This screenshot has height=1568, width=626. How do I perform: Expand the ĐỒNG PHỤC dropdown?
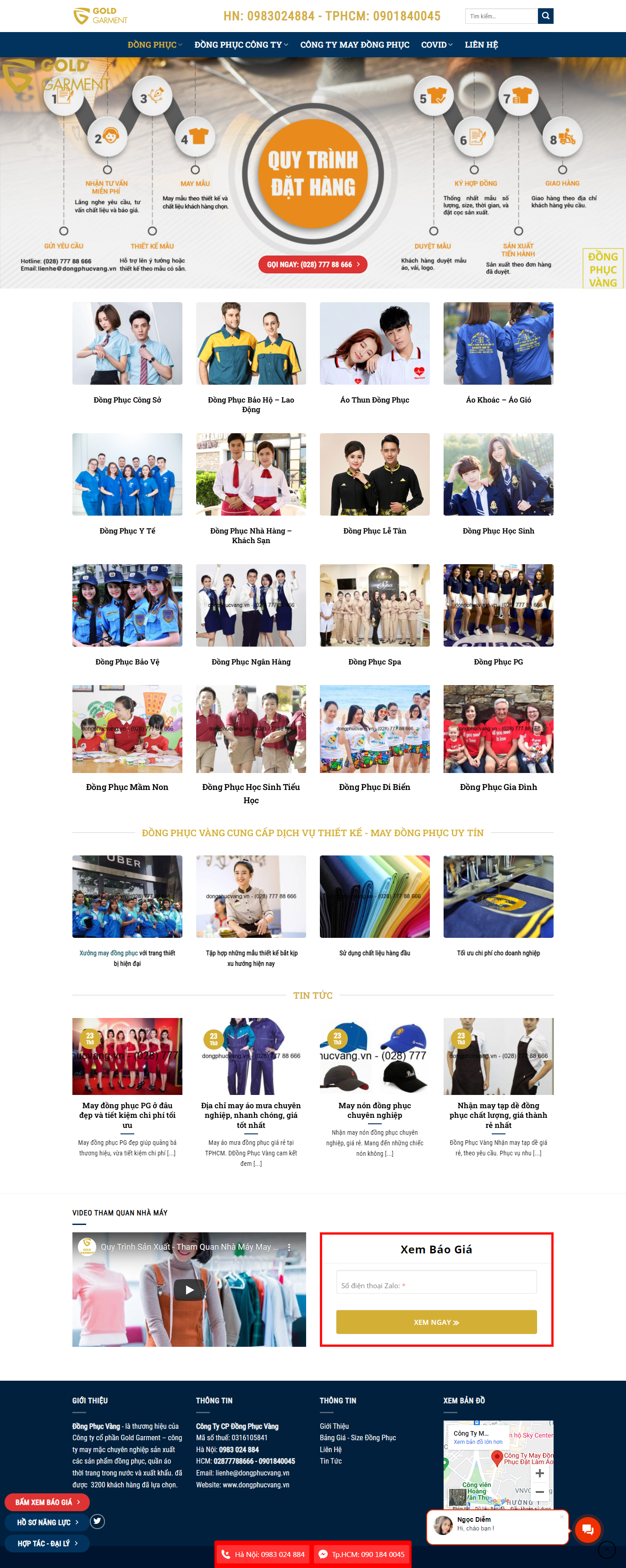click(x=153, y=44)
